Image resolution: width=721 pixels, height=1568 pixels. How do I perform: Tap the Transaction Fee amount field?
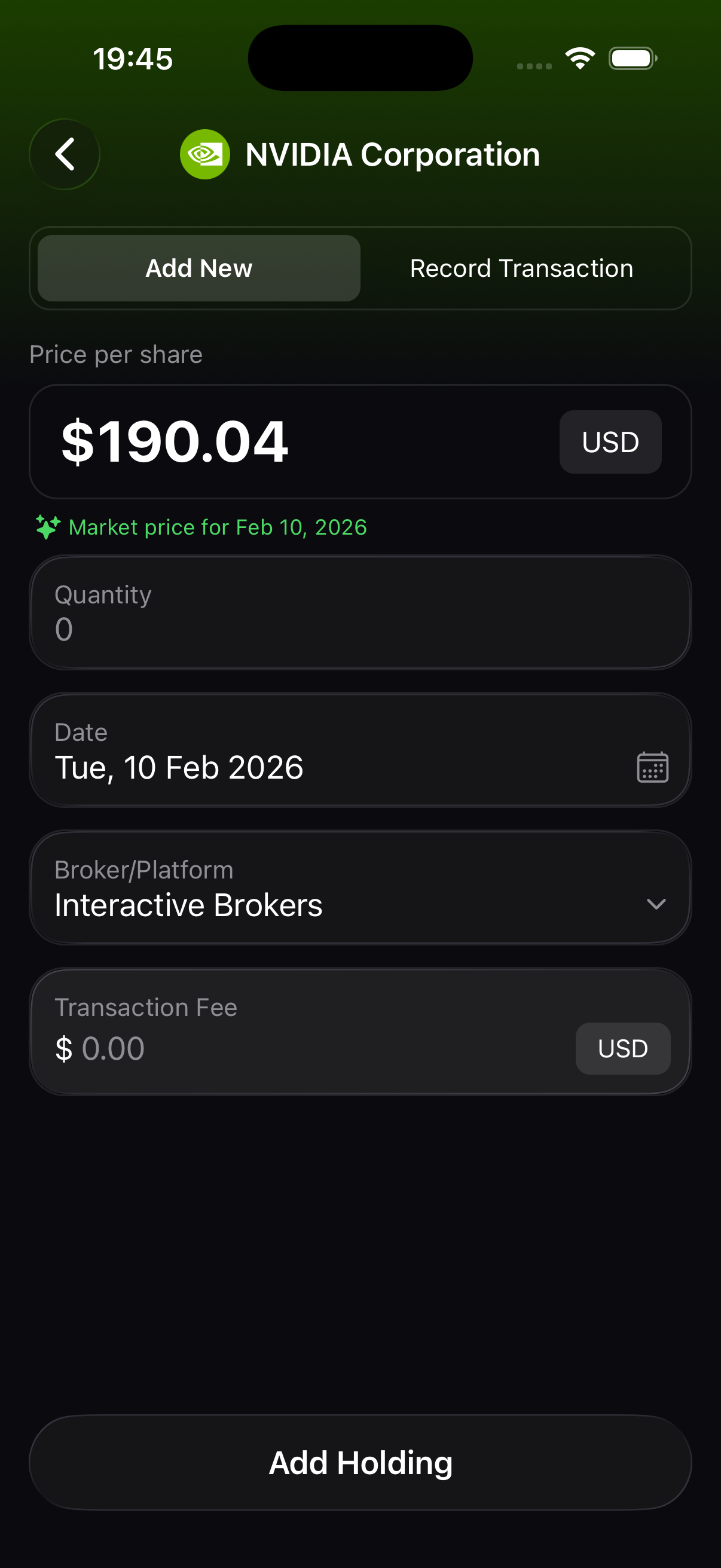pos(243,1048)
